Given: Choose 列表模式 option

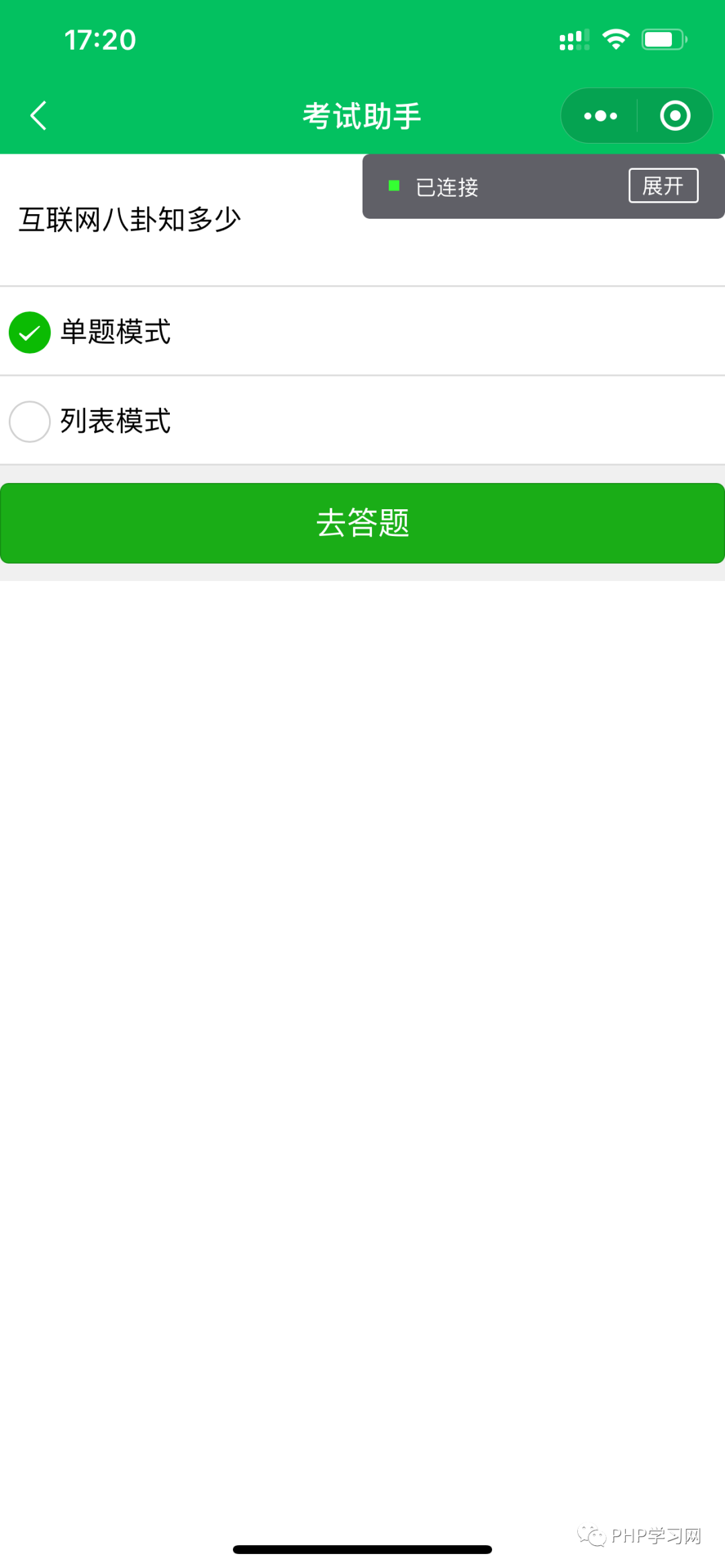Looking at the screenshot, I should coord(30,421).
